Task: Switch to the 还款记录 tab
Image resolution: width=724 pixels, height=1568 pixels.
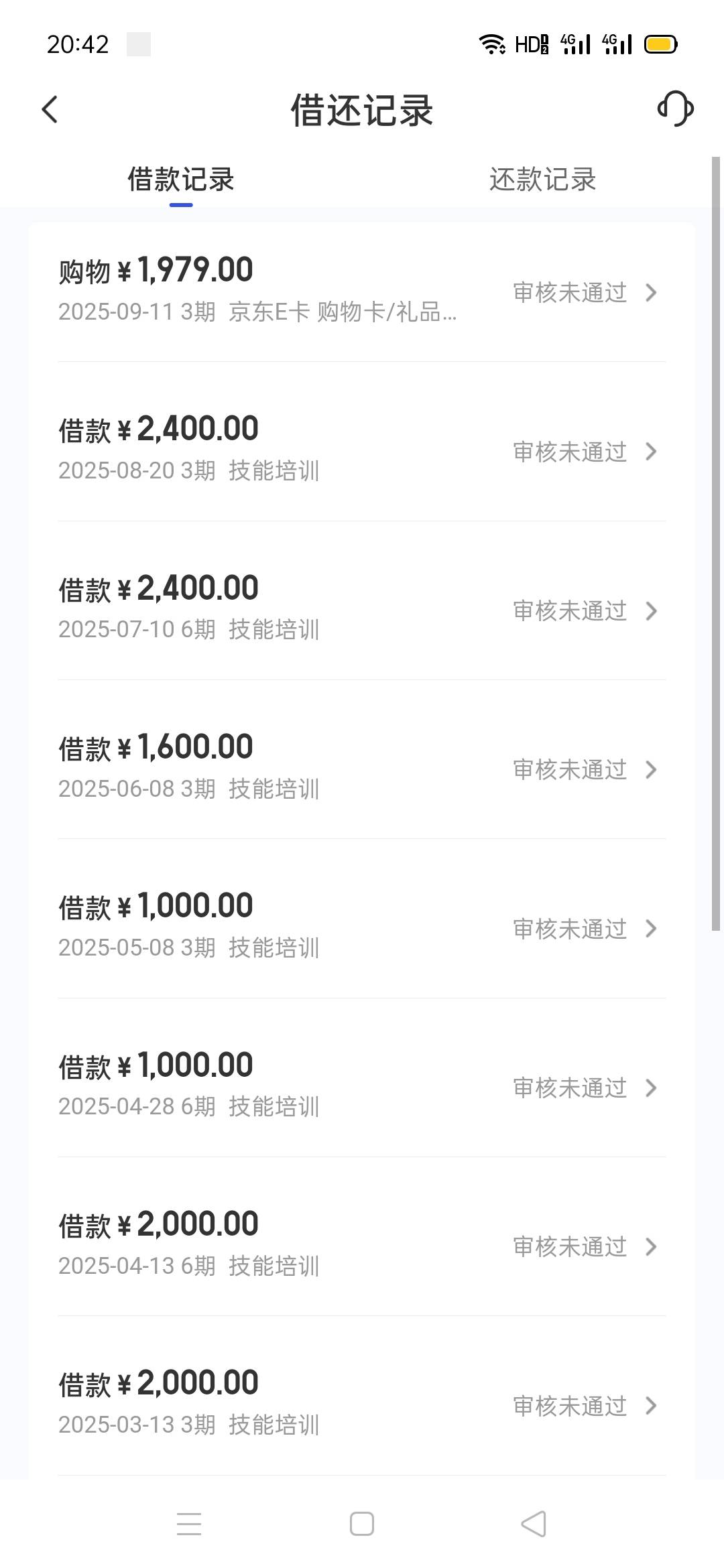Action: pyautogui.click(x=542, y=180)
